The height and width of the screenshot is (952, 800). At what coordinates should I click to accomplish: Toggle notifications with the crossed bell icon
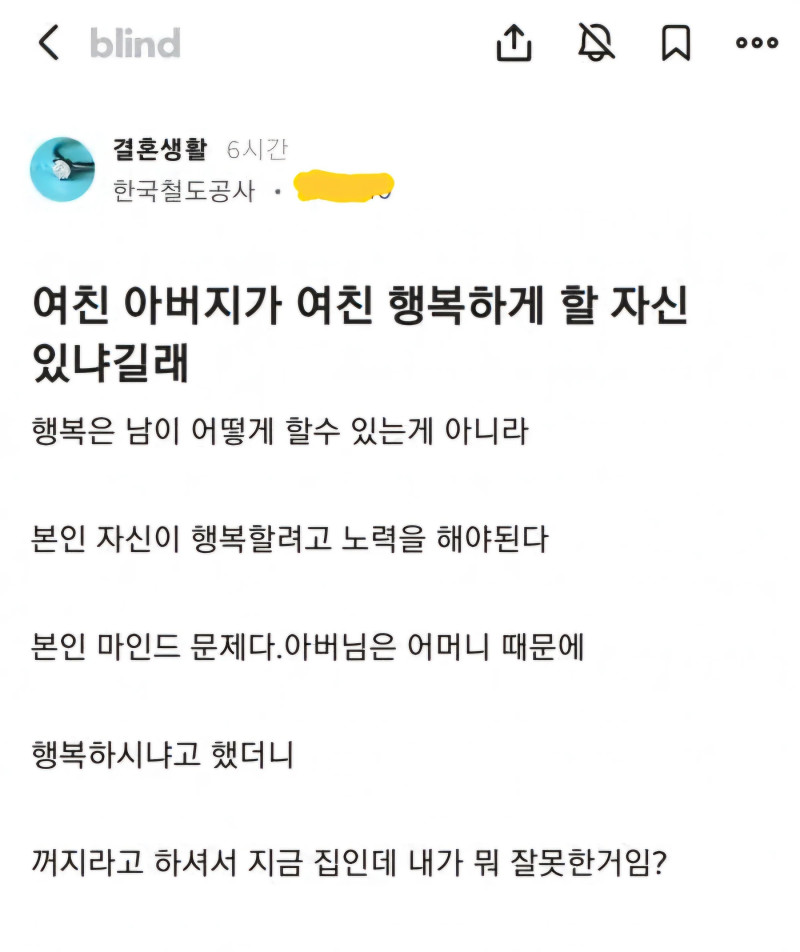pyautogui.click(x=597, y=43)
